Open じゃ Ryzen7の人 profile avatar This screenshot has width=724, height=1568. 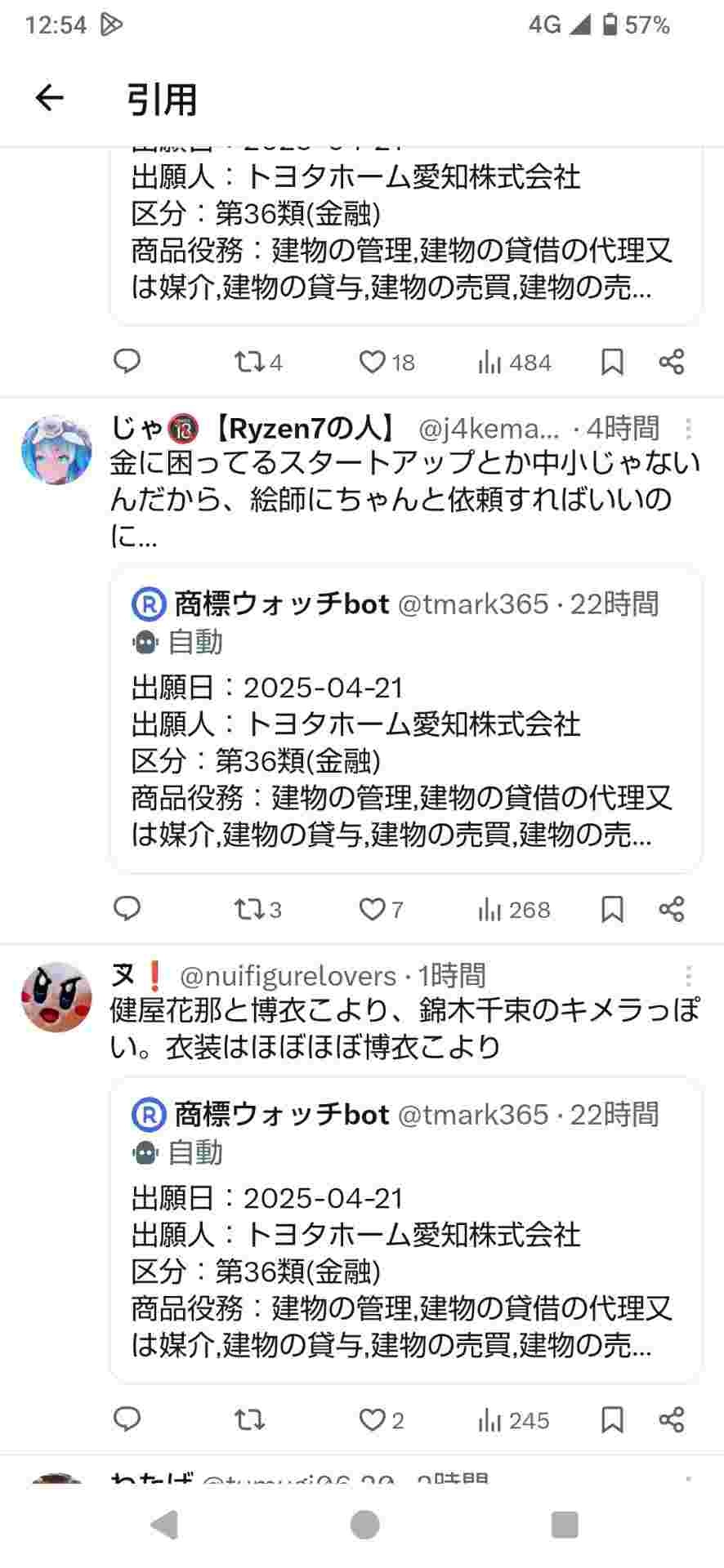tap(56, 450)
